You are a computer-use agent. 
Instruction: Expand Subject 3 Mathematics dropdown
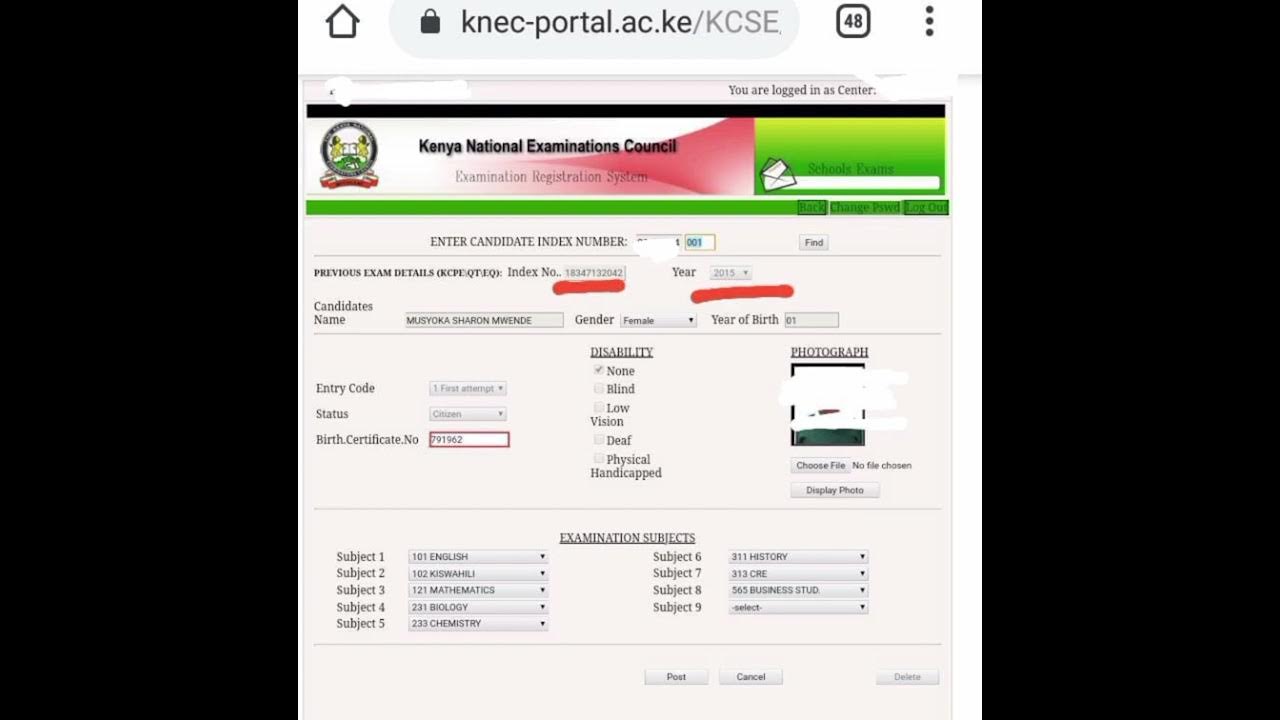pyautogui.click(x=478, y=591)
